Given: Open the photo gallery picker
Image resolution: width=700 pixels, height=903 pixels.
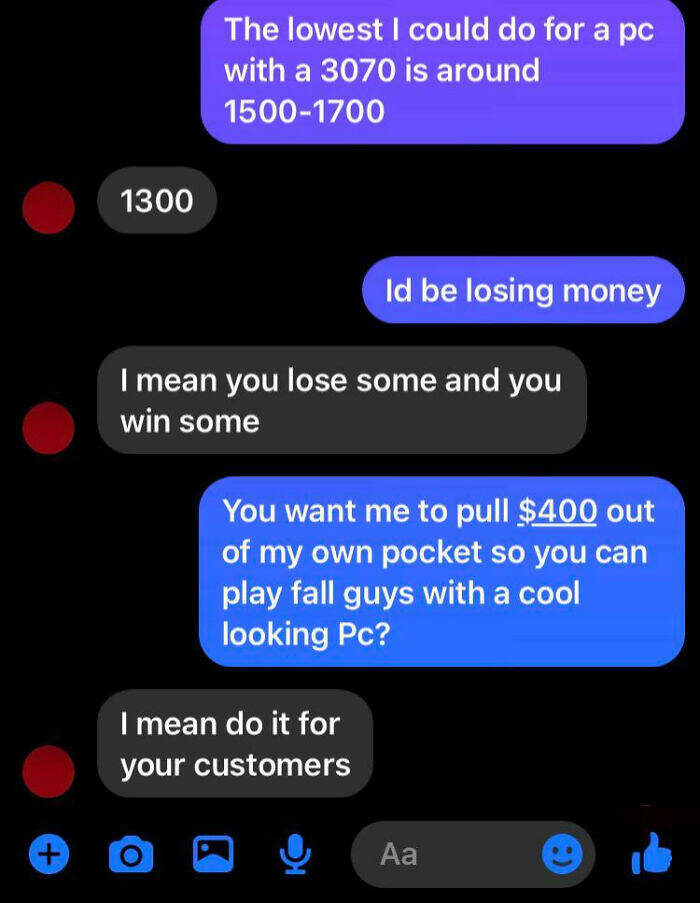Looking at the screenshot, I should click(213, 853).
